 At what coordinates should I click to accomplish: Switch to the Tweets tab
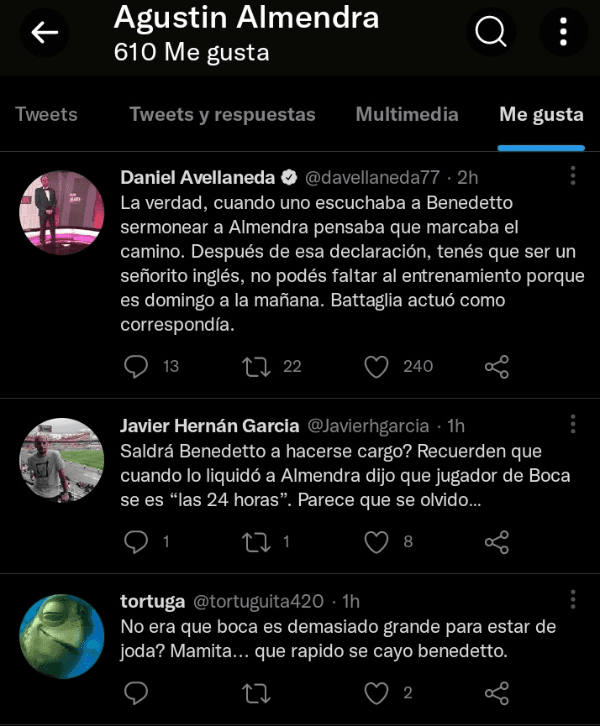(46, 114)
